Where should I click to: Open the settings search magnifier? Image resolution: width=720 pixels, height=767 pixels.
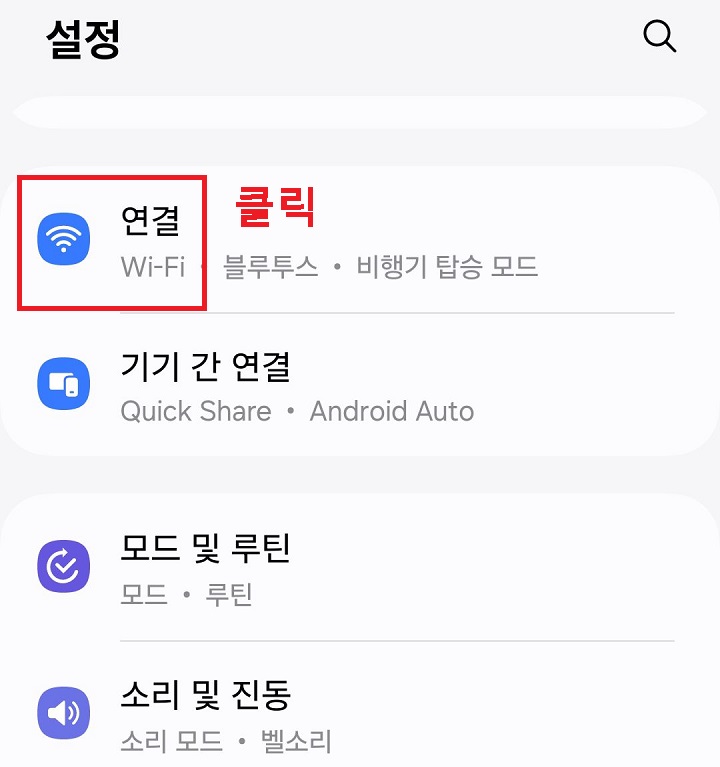click(659, 36)
